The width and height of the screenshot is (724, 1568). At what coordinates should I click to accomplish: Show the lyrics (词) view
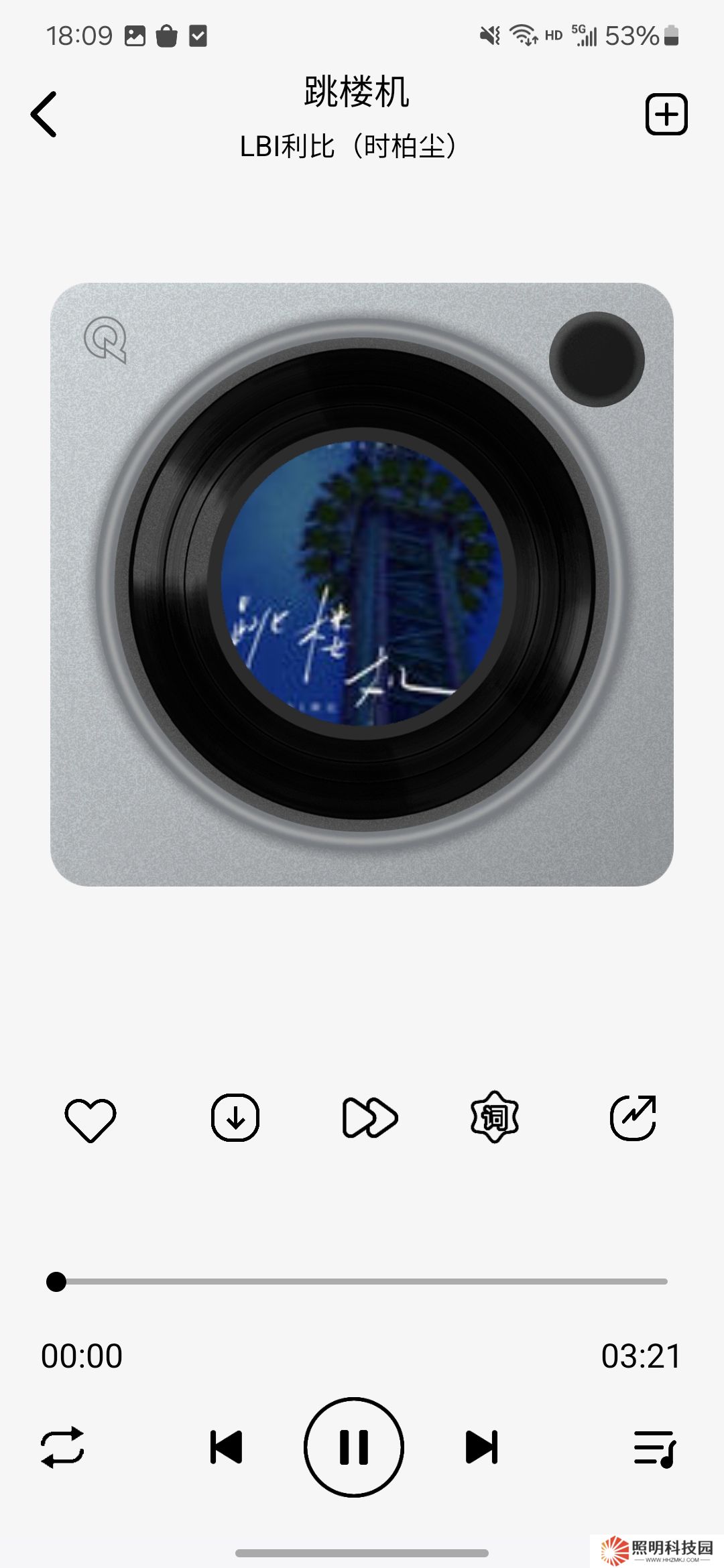click(495, 1118)
